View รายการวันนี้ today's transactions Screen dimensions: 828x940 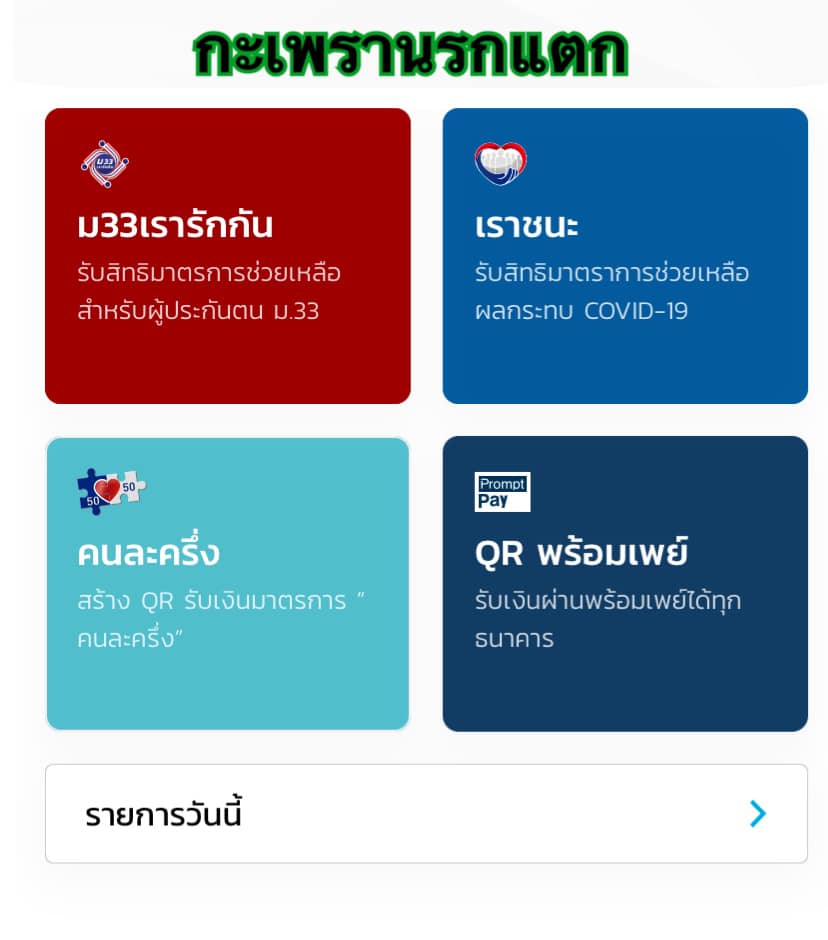tap(426, 814)
